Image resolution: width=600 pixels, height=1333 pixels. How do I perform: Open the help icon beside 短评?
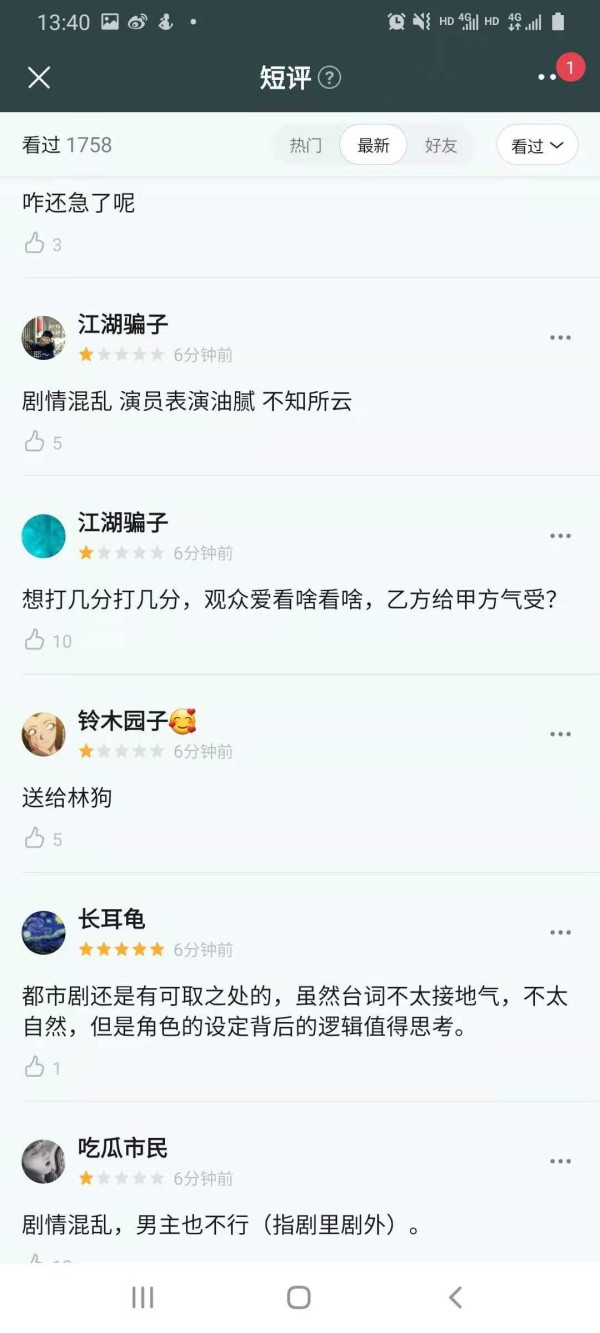tap(329, 78)
